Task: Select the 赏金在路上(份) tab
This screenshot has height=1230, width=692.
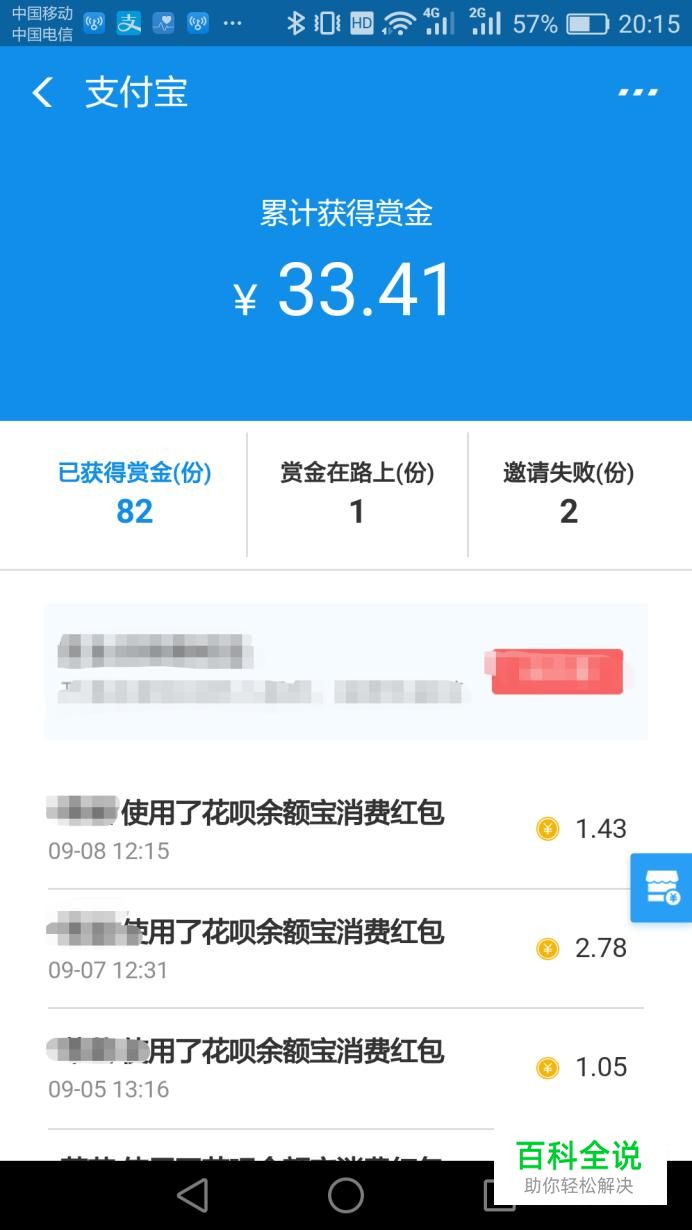Action: [357, 493]
